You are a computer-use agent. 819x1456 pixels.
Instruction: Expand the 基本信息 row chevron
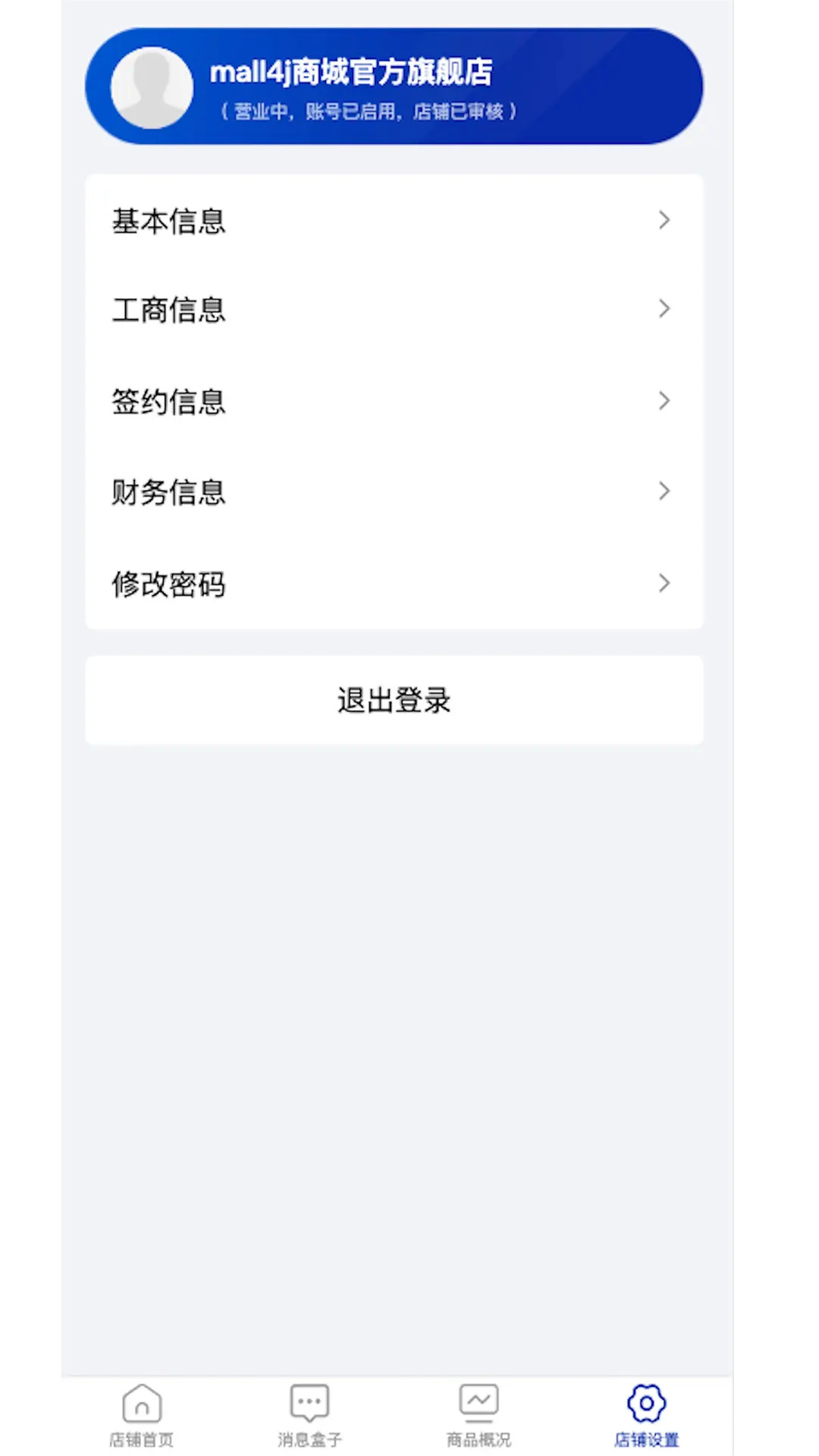pyautogui.click(x=664, y=220)
